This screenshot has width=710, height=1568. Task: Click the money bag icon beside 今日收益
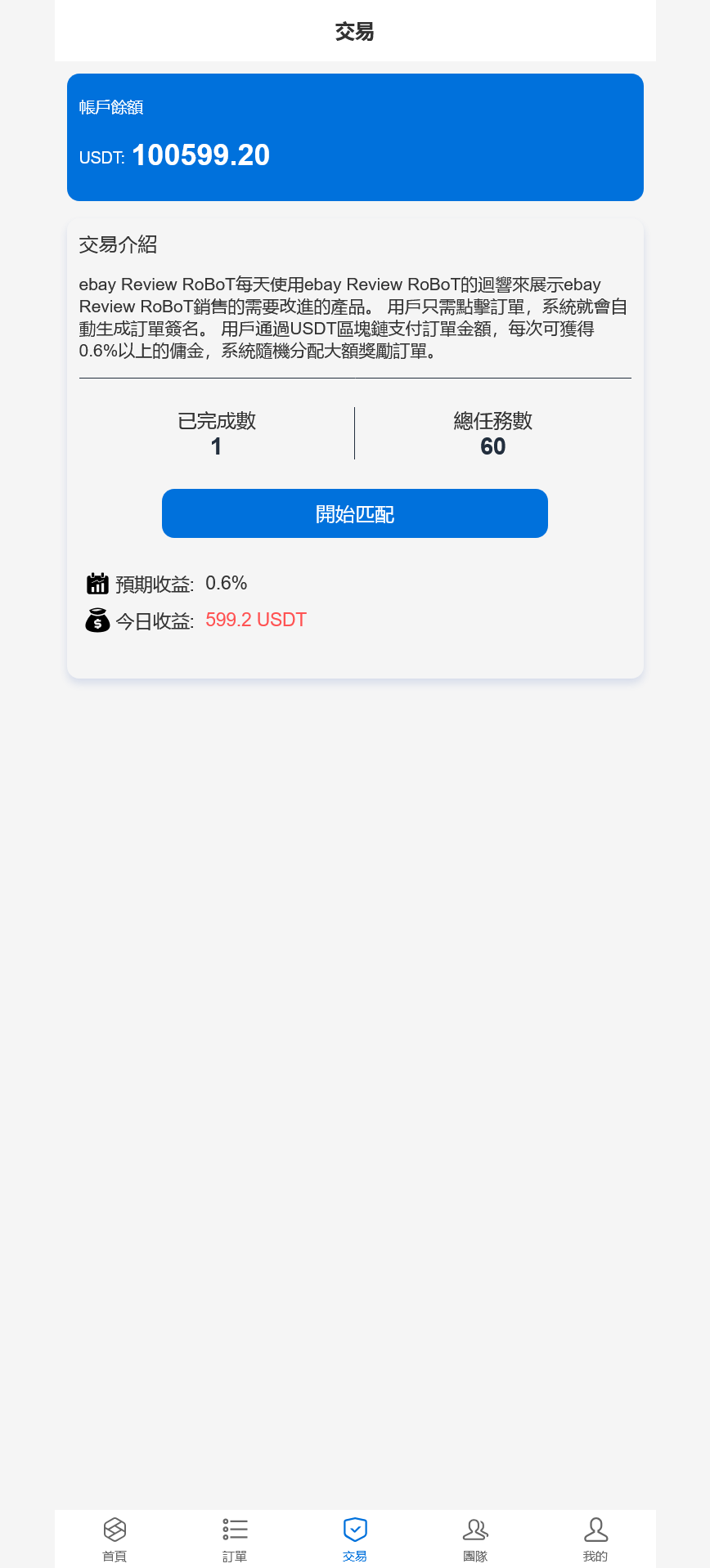coord(97,620)
